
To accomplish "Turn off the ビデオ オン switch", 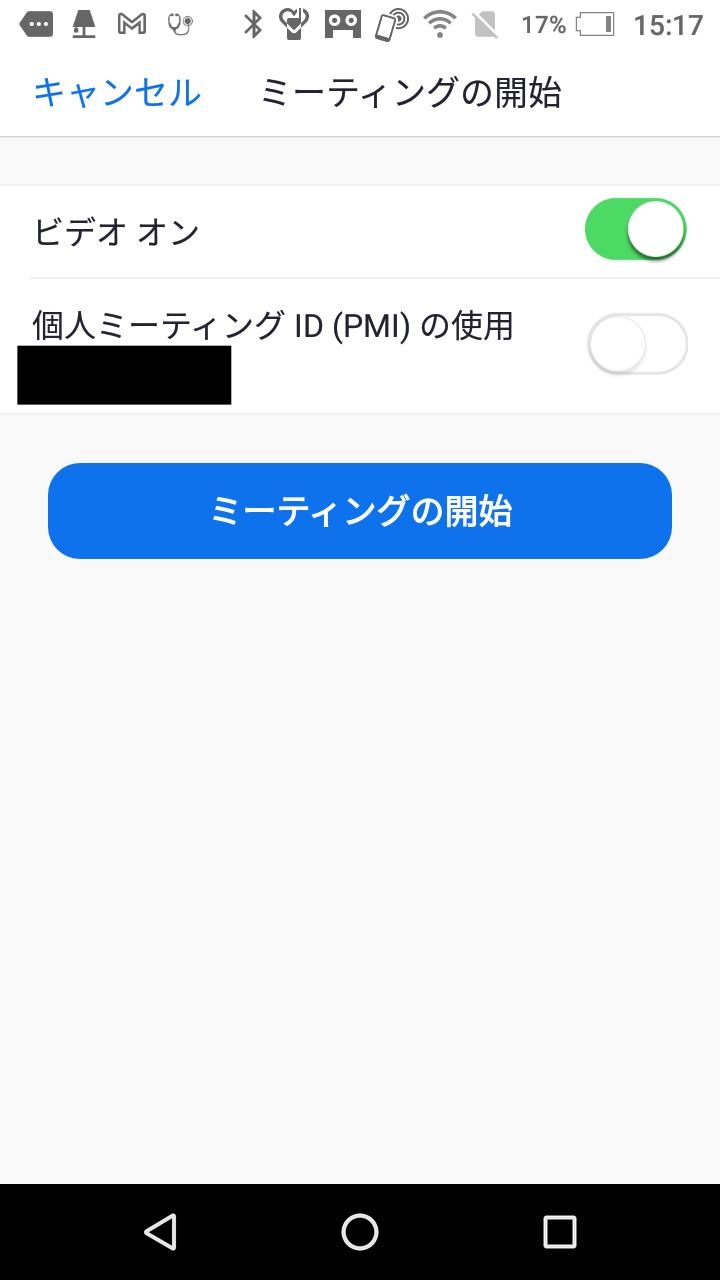I will [636, 230].
